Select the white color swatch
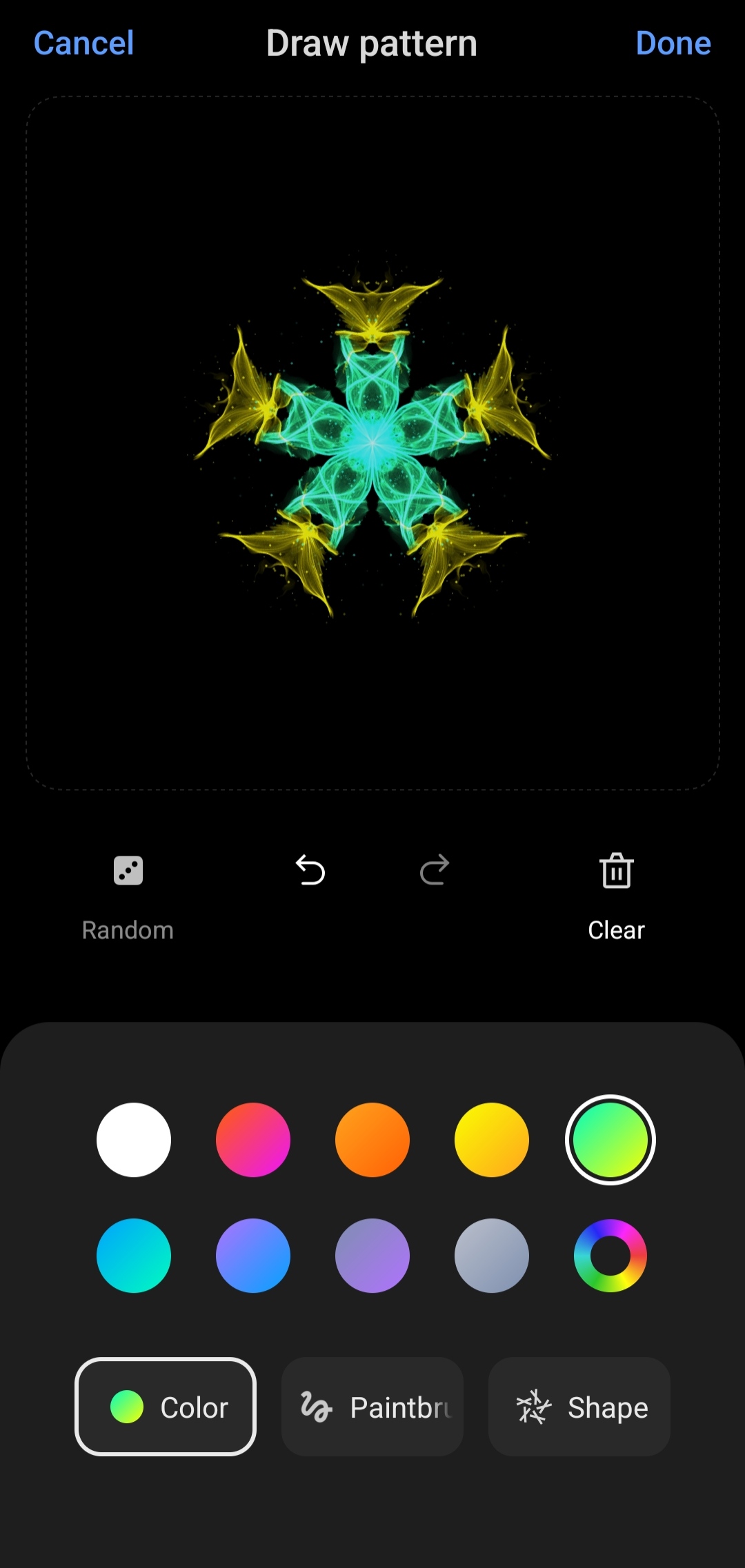The height and width of the screenshot is (1568, 745). pyautogui.click(x=134, y=1140)
